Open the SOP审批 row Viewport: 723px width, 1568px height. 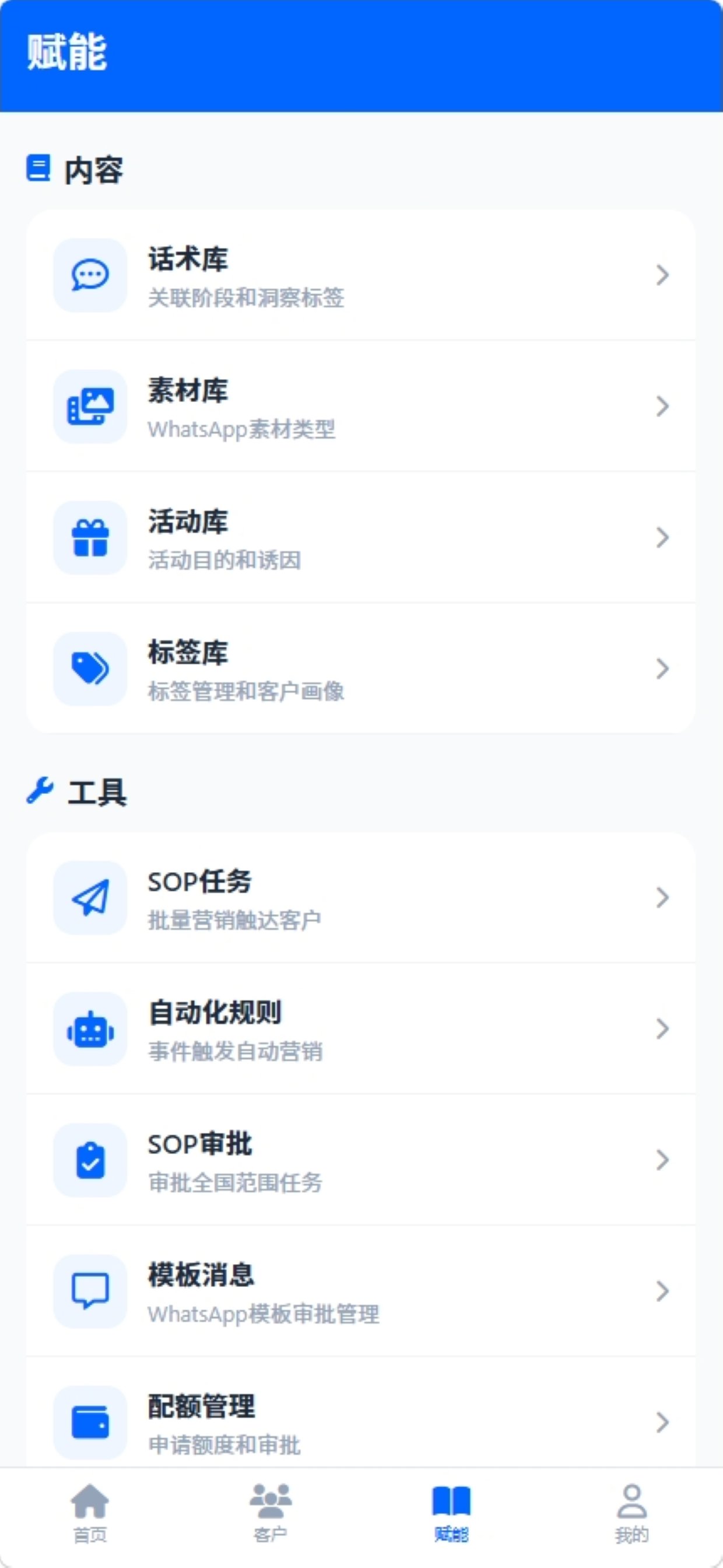361,1160
